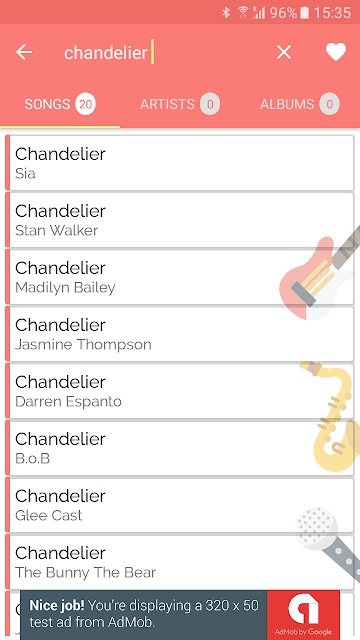This screenshot has height=640, width=360.
Task: Open Chandelier by Glee Cast
Action: pos(180,506)
